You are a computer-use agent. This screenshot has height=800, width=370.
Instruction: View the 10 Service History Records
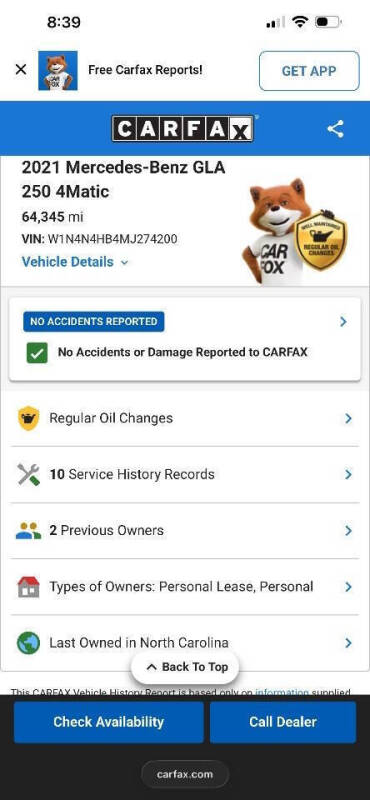click(x=185, y=474)
